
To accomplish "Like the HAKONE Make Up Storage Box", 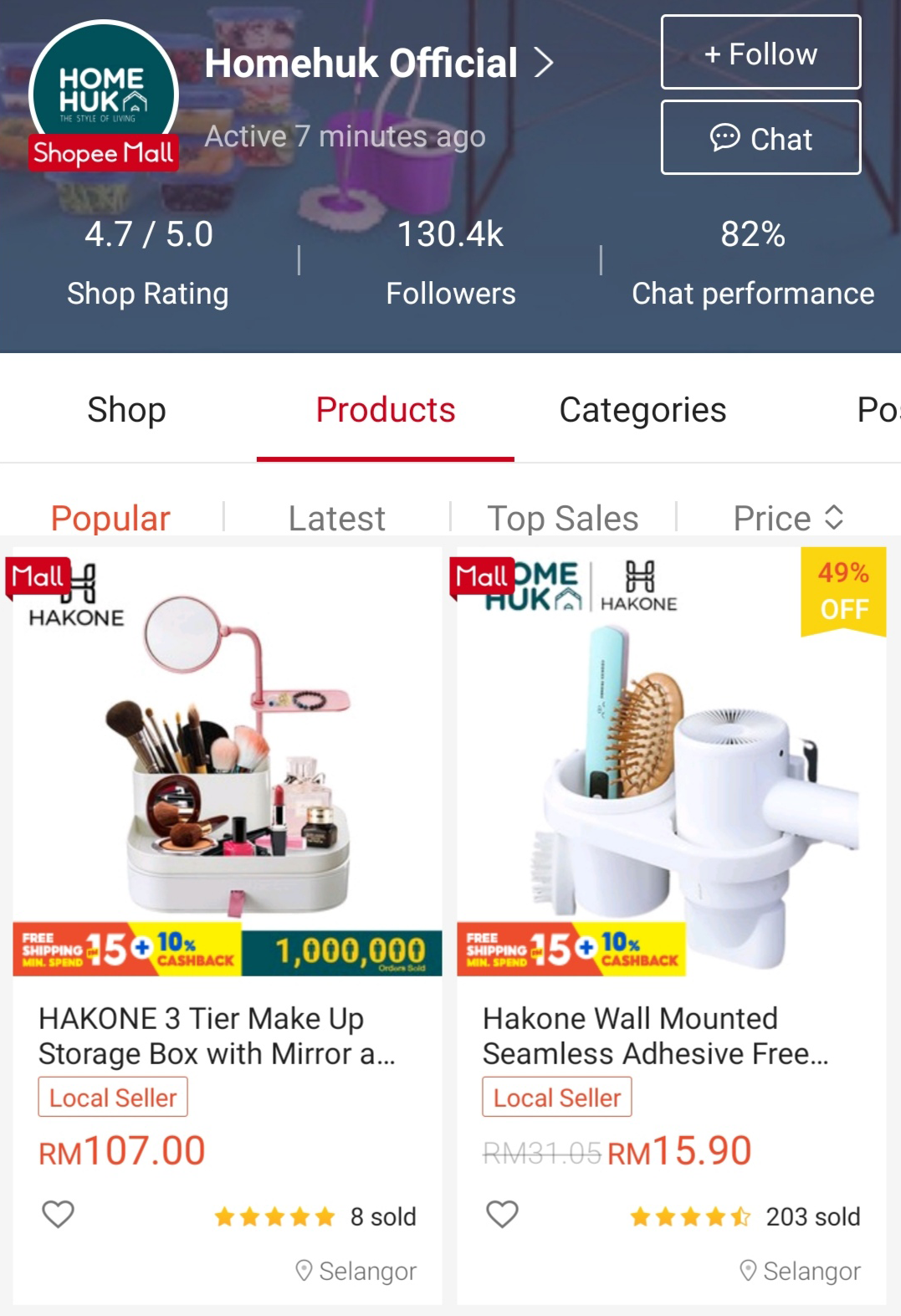I will (59, 1214).
